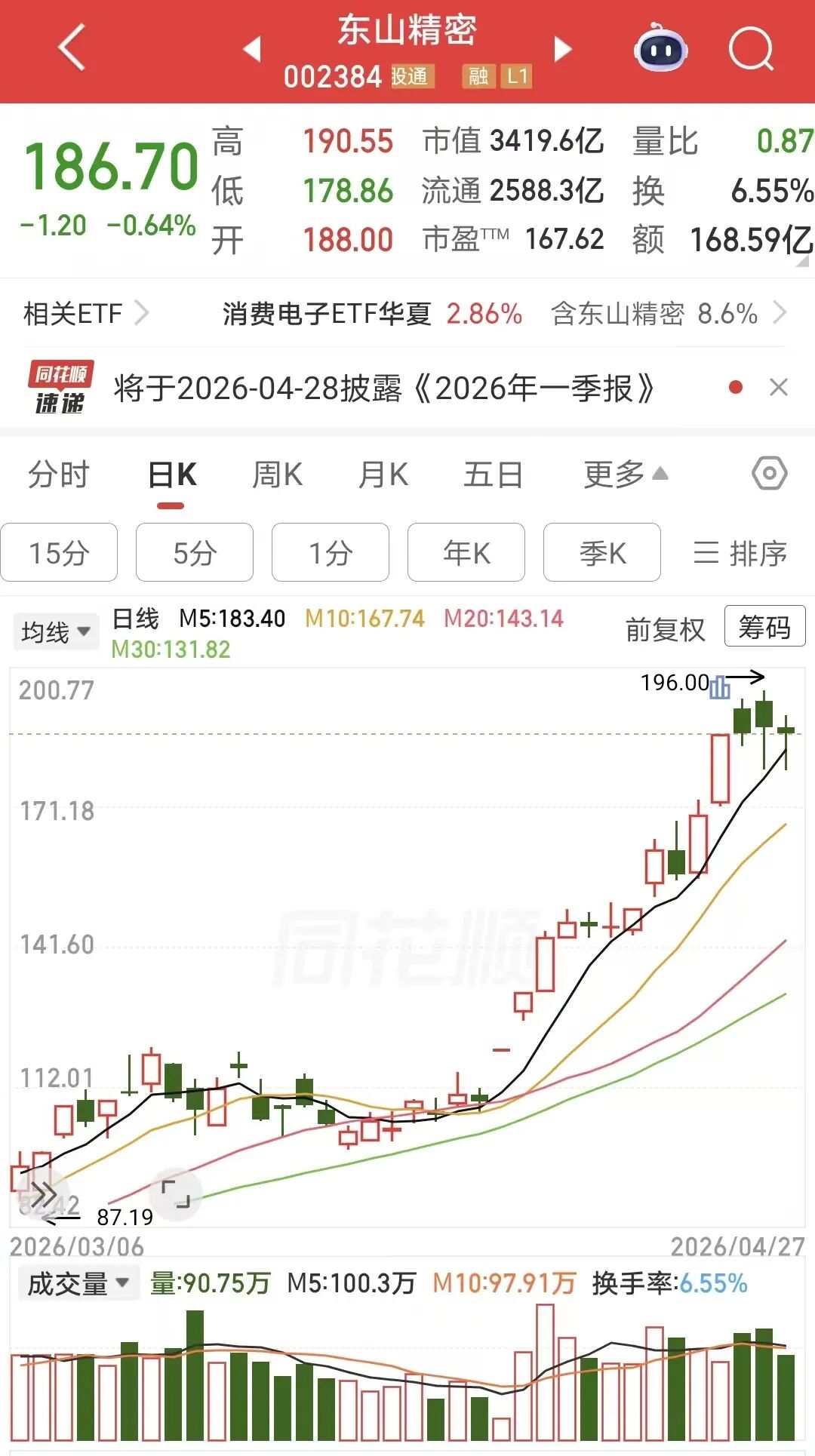Go back using the top-left arrow
Viewport: 815px width, 1456px height.
coord(72,48)
